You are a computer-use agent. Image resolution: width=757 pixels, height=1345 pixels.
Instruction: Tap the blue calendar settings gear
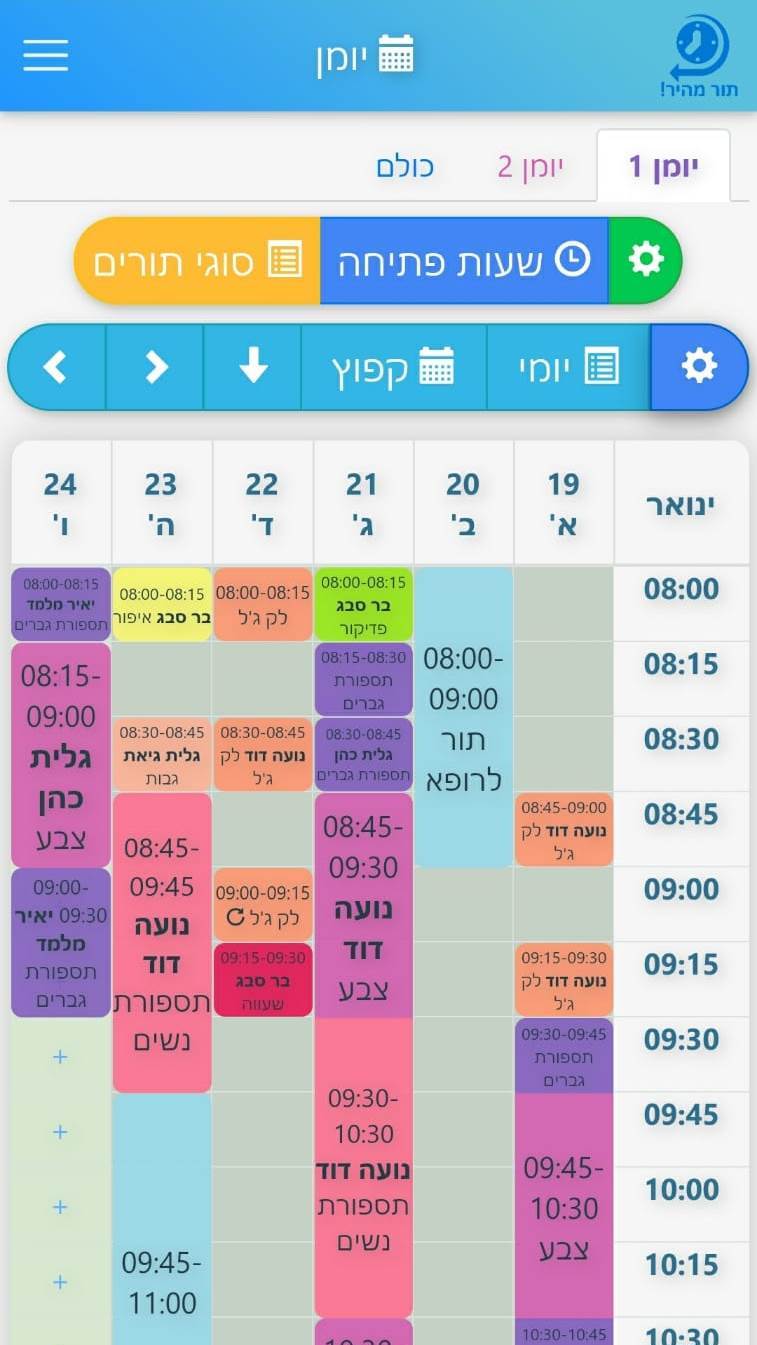pyautogui.click(x=699, y=367)
